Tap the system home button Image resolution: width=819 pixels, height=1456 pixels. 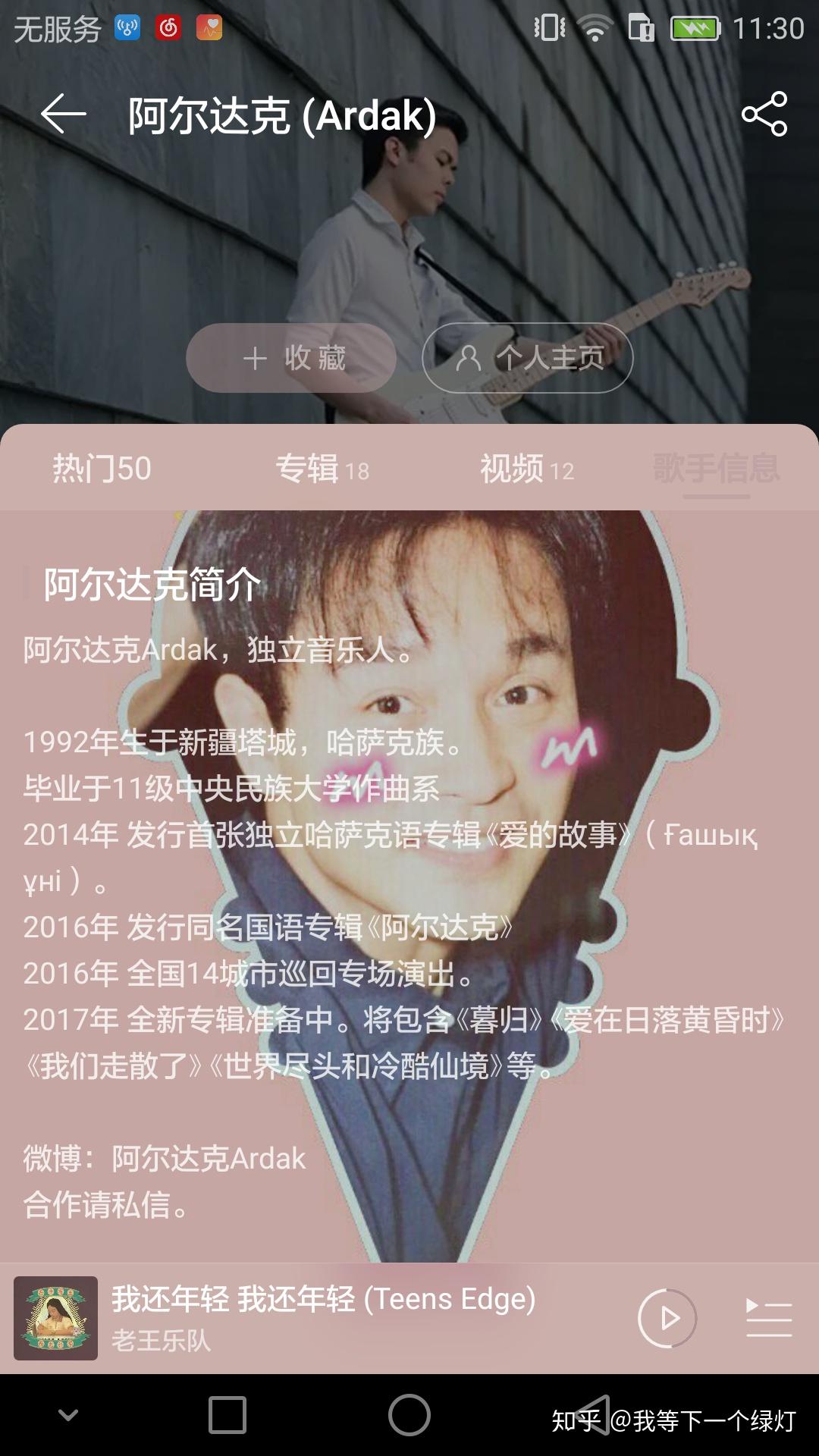(409, 1415)
